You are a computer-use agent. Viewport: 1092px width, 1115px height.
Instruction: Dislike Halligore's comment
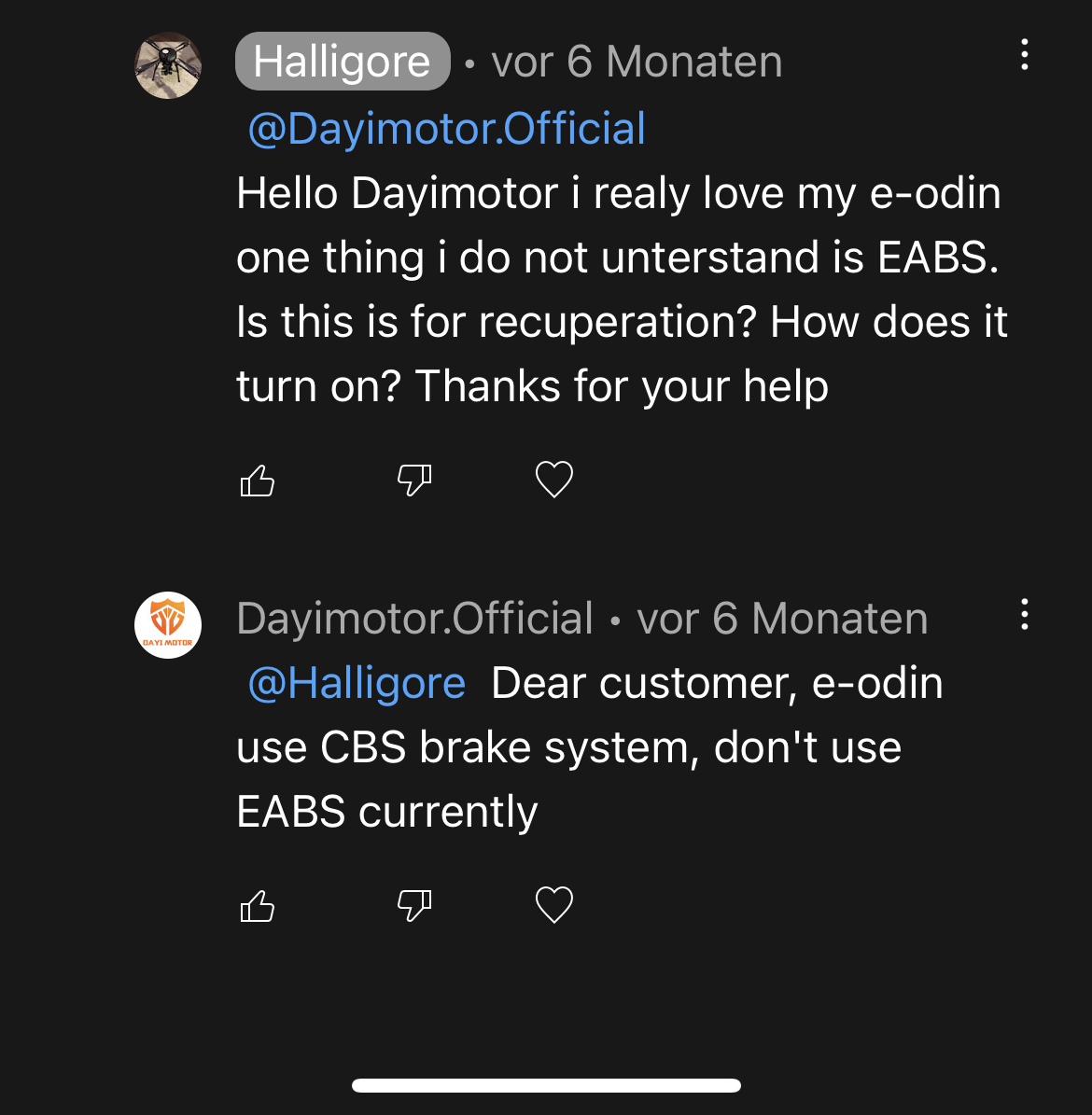click(x=414, y=481)
